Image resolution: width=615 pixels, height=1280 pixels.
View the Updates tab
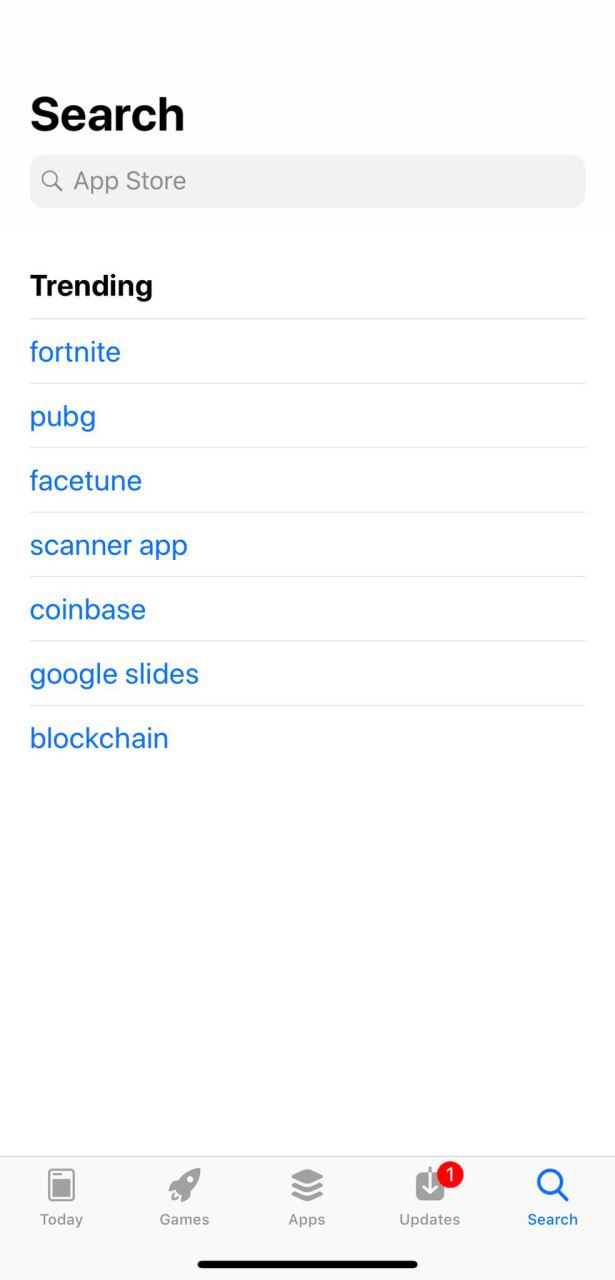tap(430, 1198)
